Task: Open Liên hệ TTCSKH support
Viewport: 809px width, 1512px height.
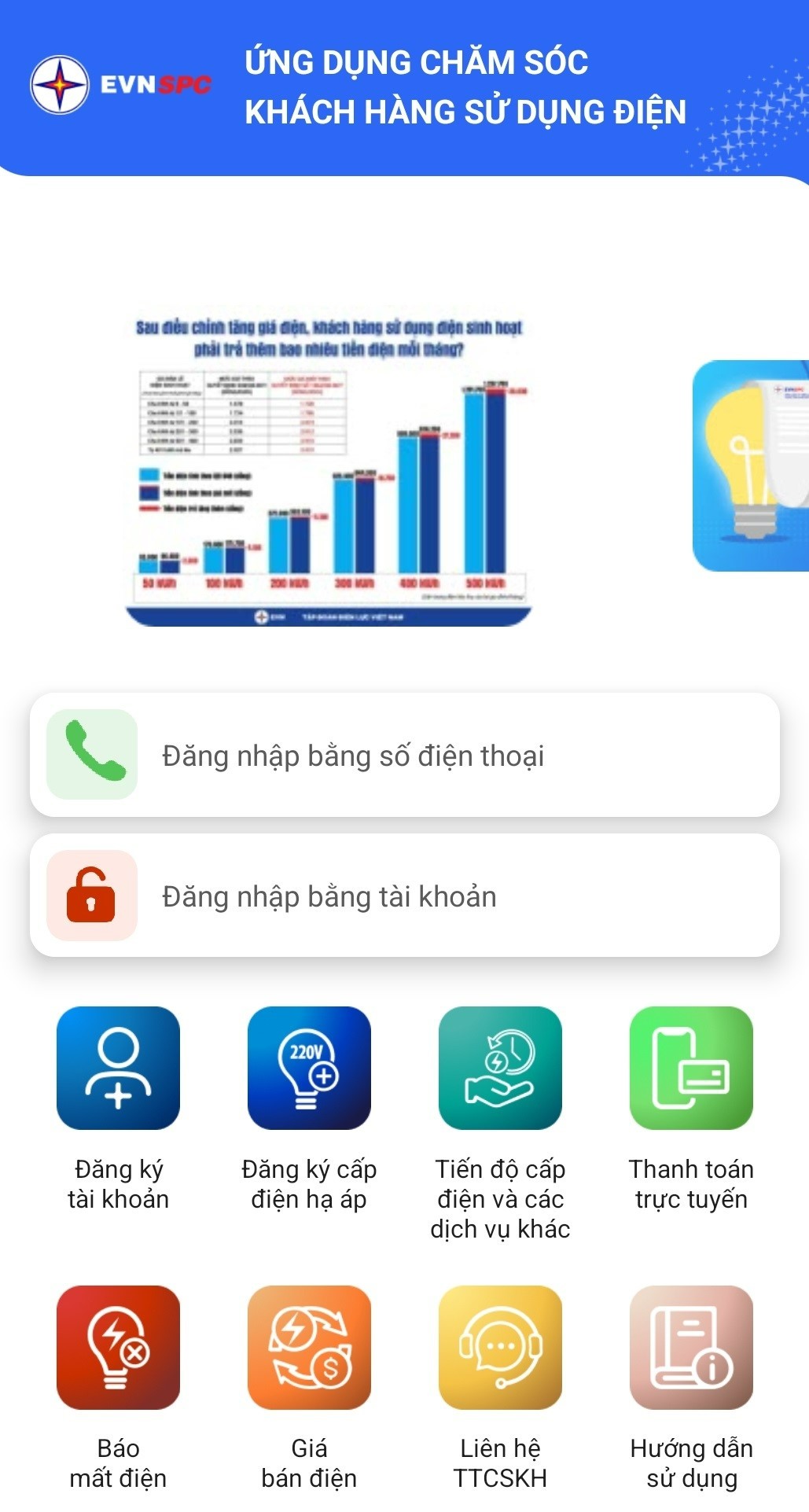Action: (x=500, y=1348)
